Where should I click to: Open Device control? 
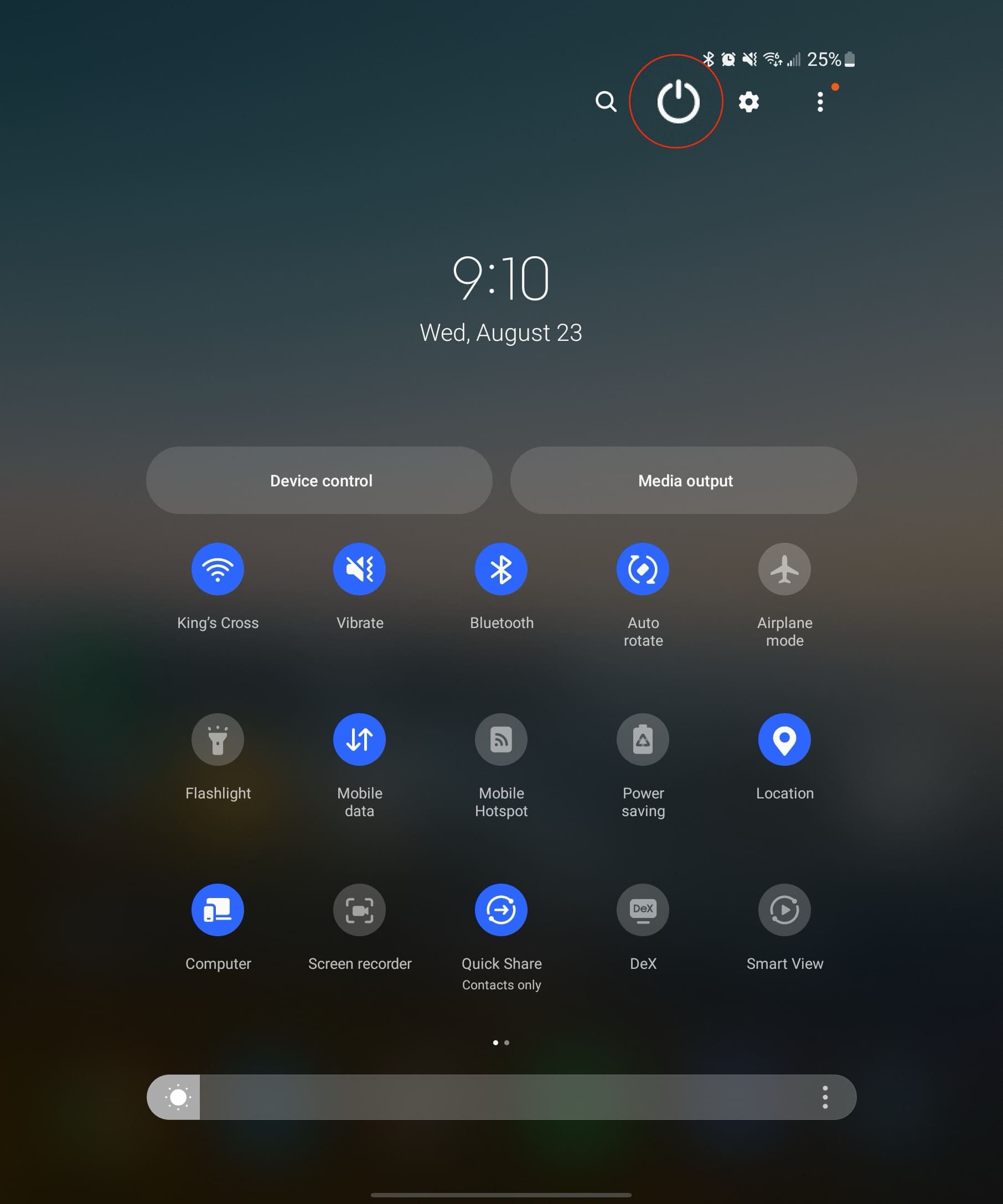point(319,480)
